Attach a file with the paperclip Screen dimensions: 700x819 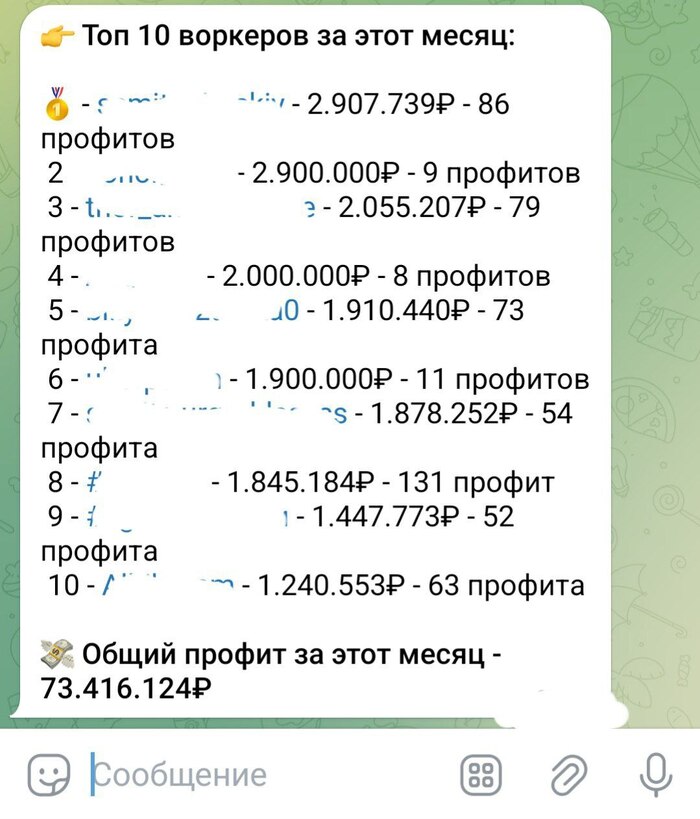point(568,775)
